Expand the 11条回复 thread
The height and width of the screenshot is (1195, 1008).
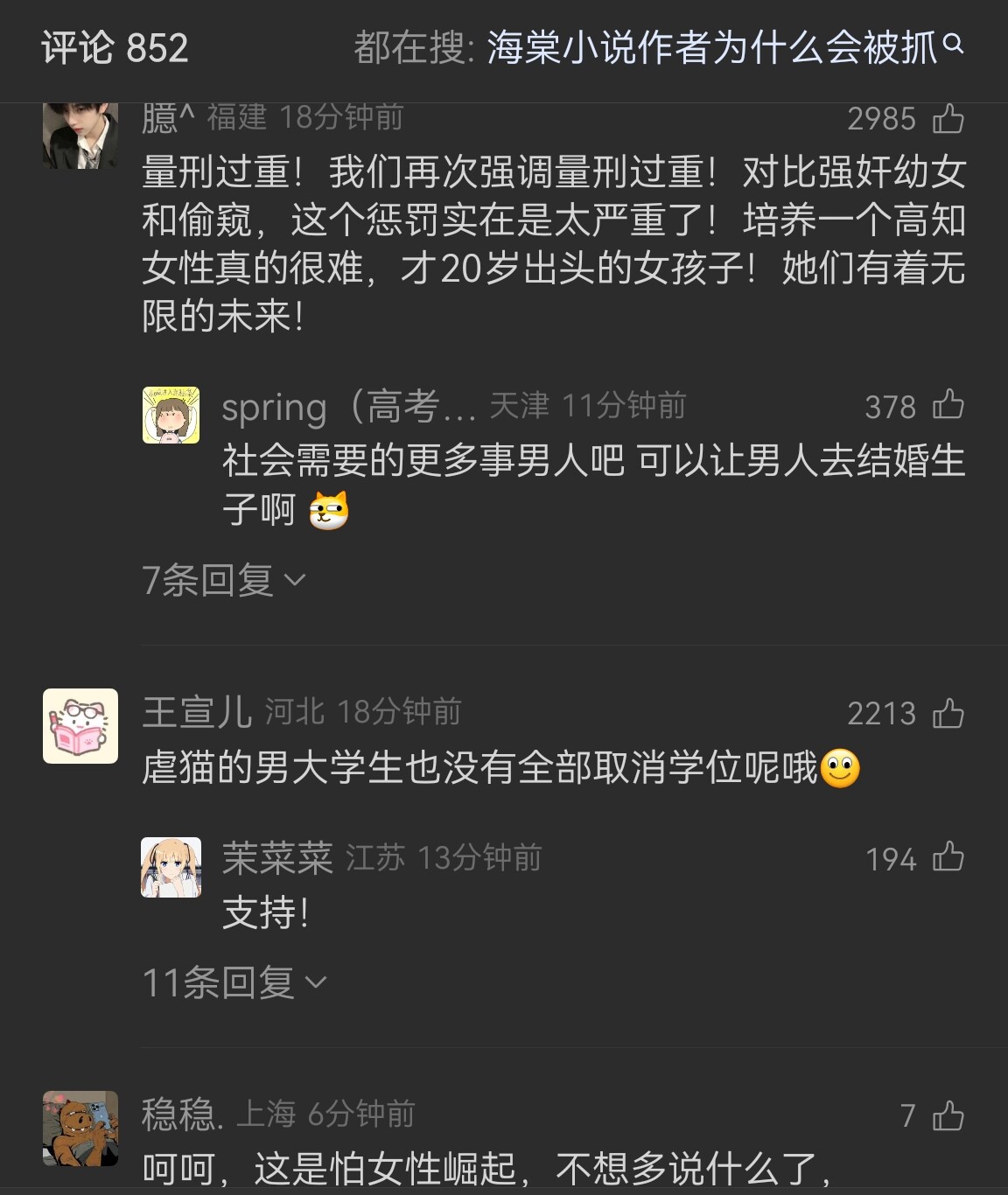pyautogui.click(x=234, y=983)
